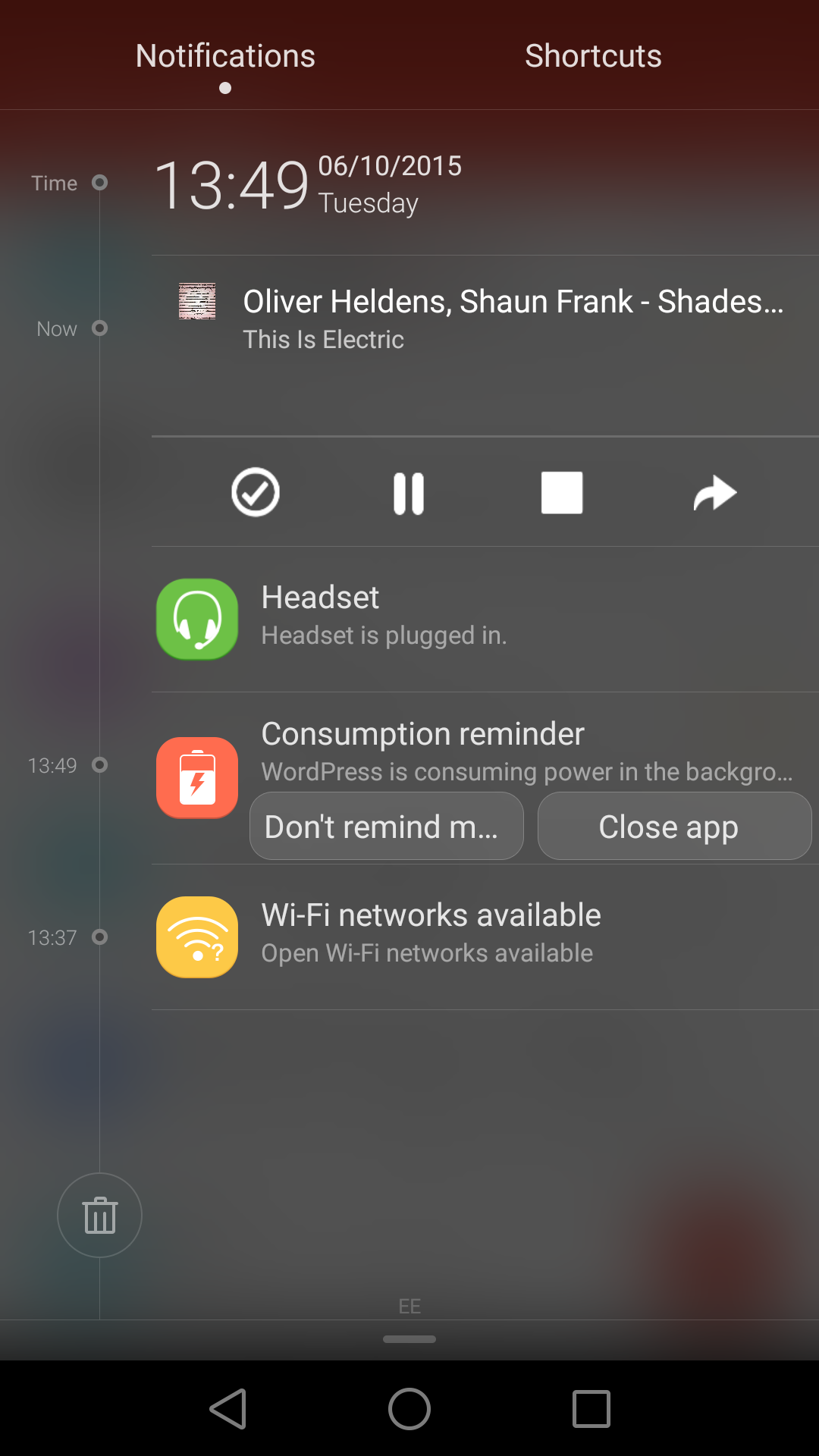Screen dimensions: 819x1456
Task: Tap the checkmark icon in player controls
Action: point(256,492)
